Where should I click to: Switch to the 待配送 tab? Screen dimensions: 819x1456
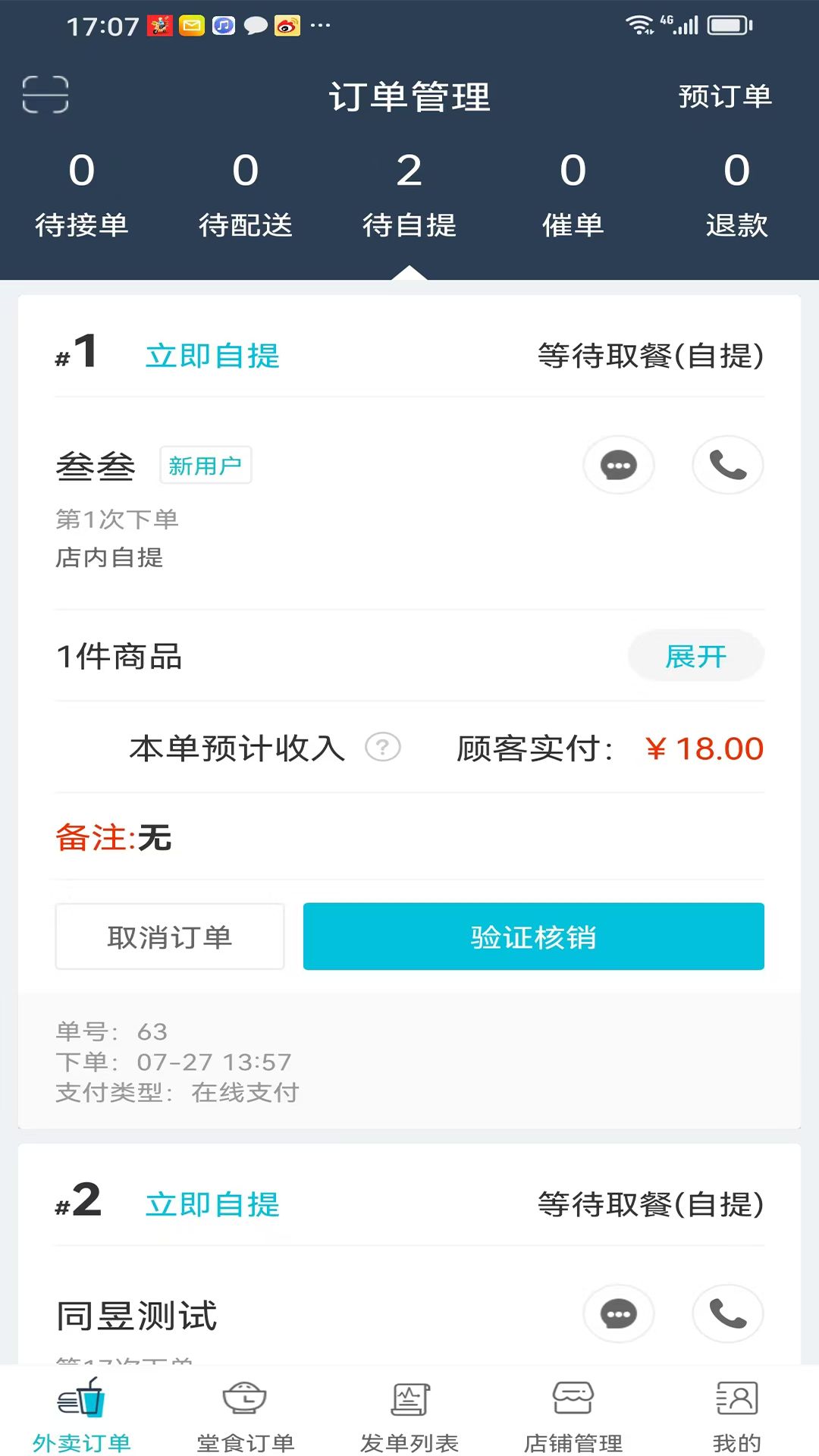click(x=246, y=195)
